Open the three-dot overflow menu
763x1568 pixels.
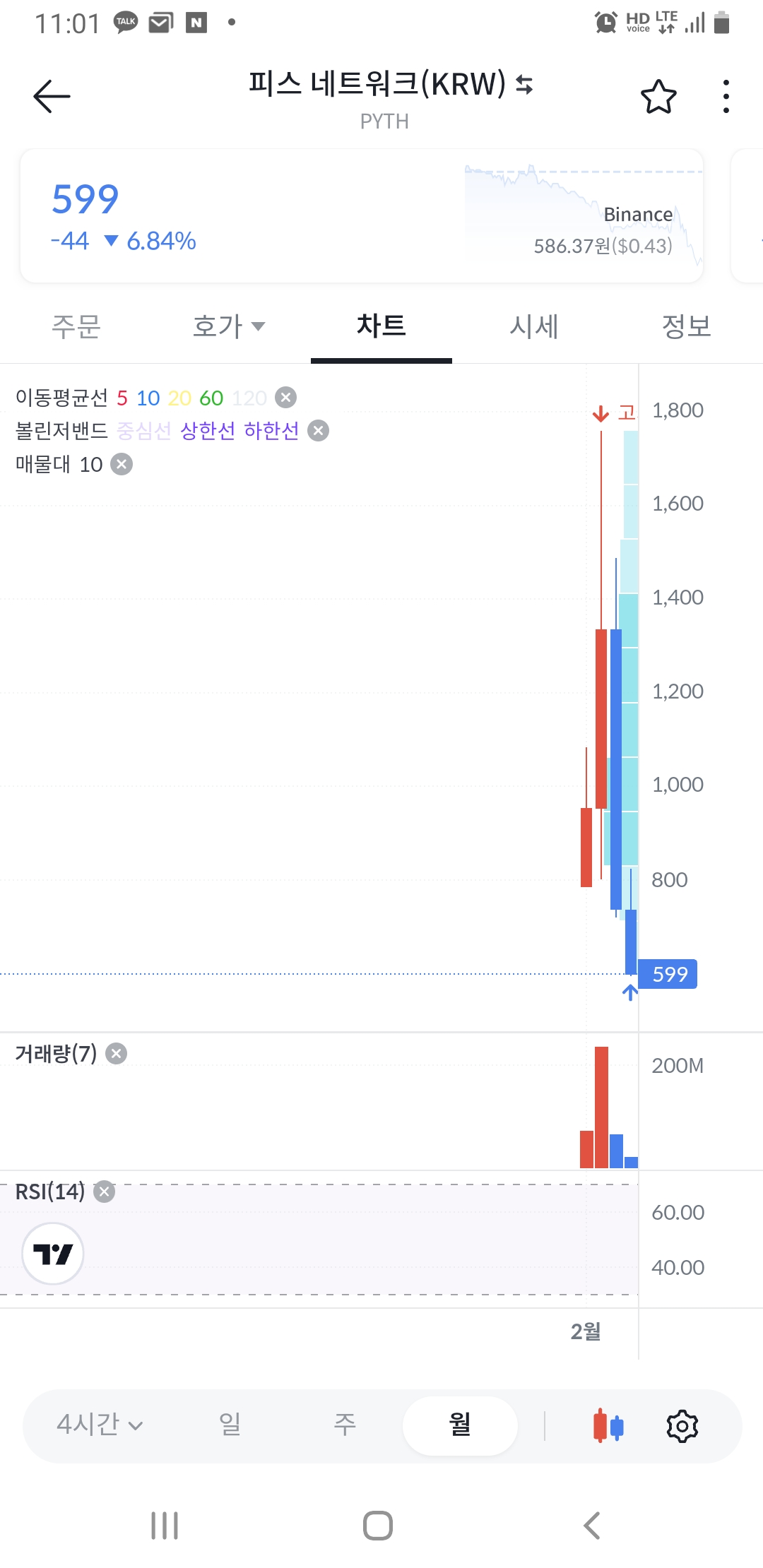[x=726, y=97]
